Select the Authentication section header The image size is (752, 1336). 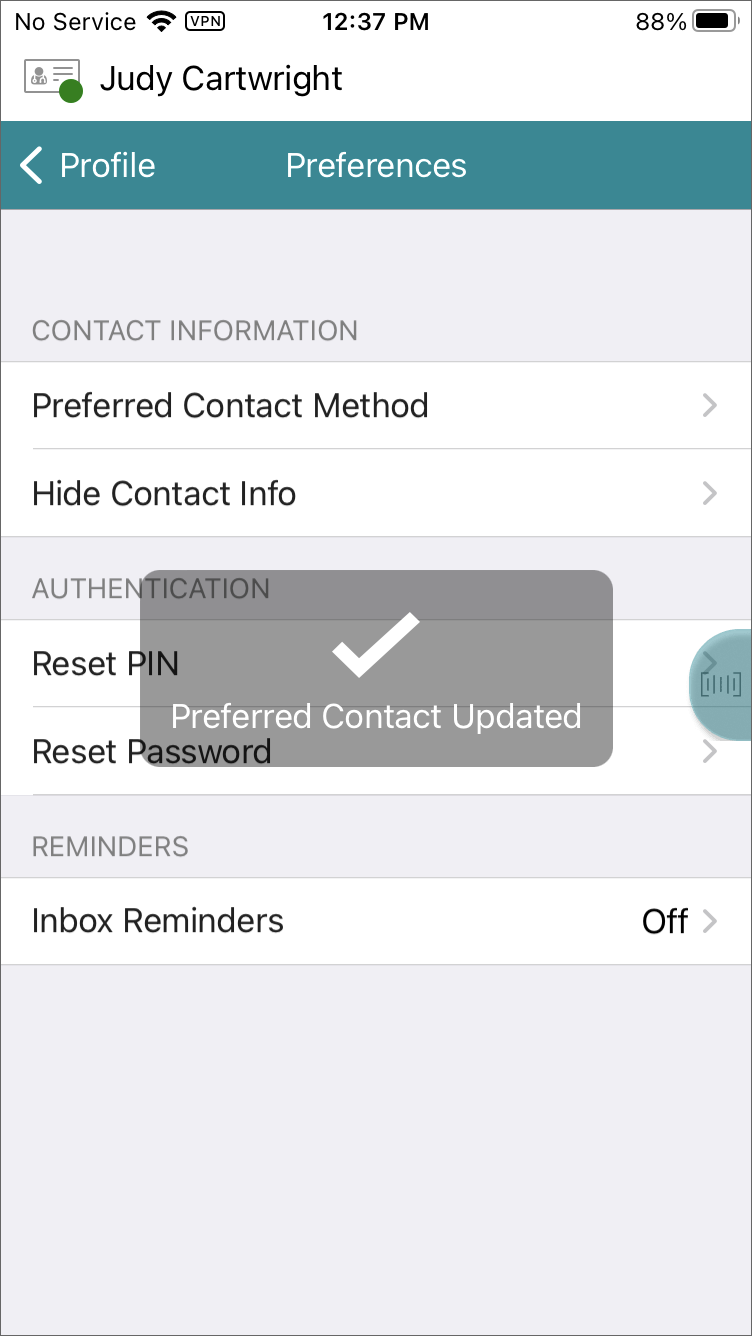pos(150,589)
